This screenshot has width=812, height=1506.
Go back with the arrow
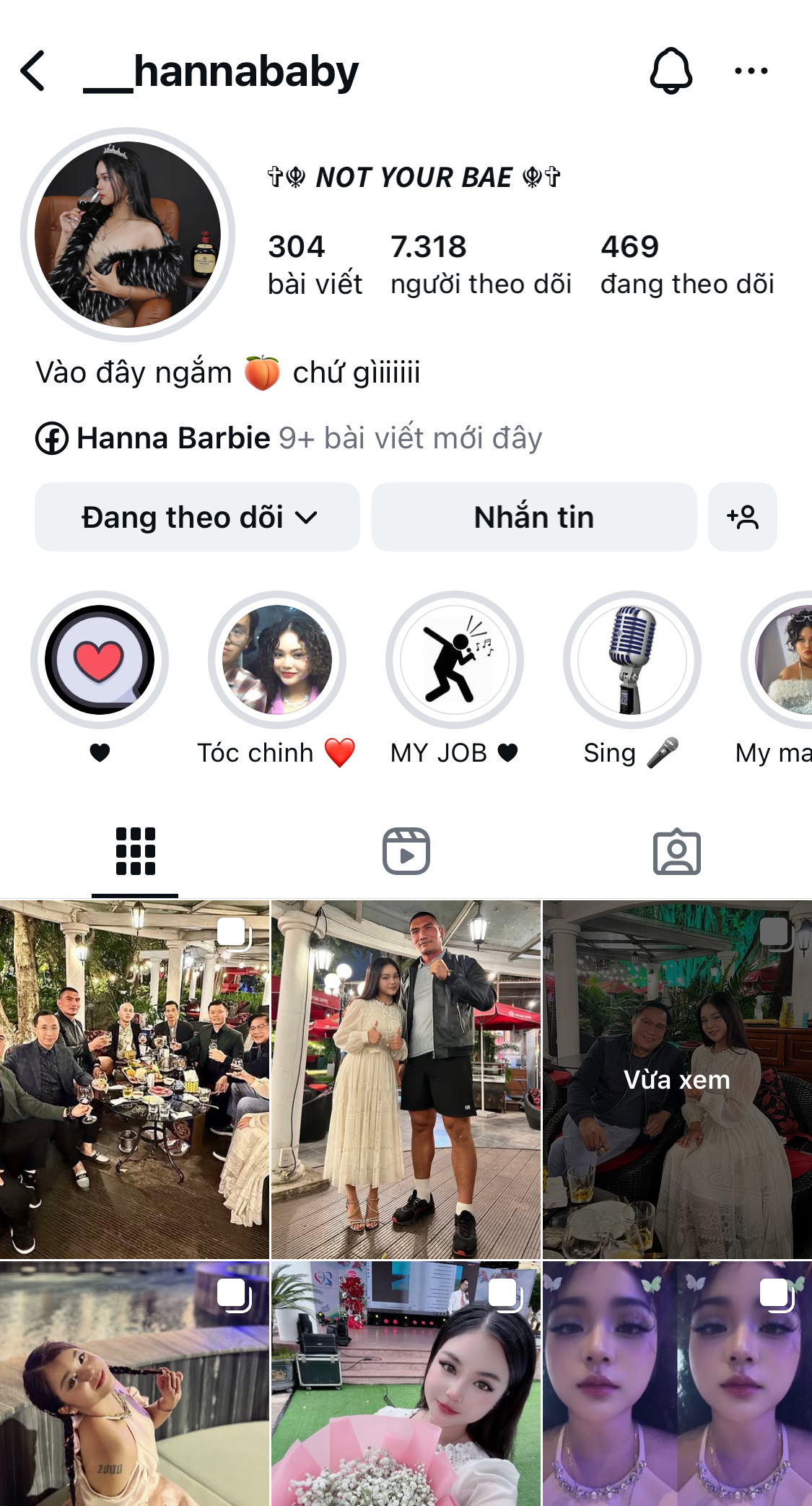coord(33,71)
